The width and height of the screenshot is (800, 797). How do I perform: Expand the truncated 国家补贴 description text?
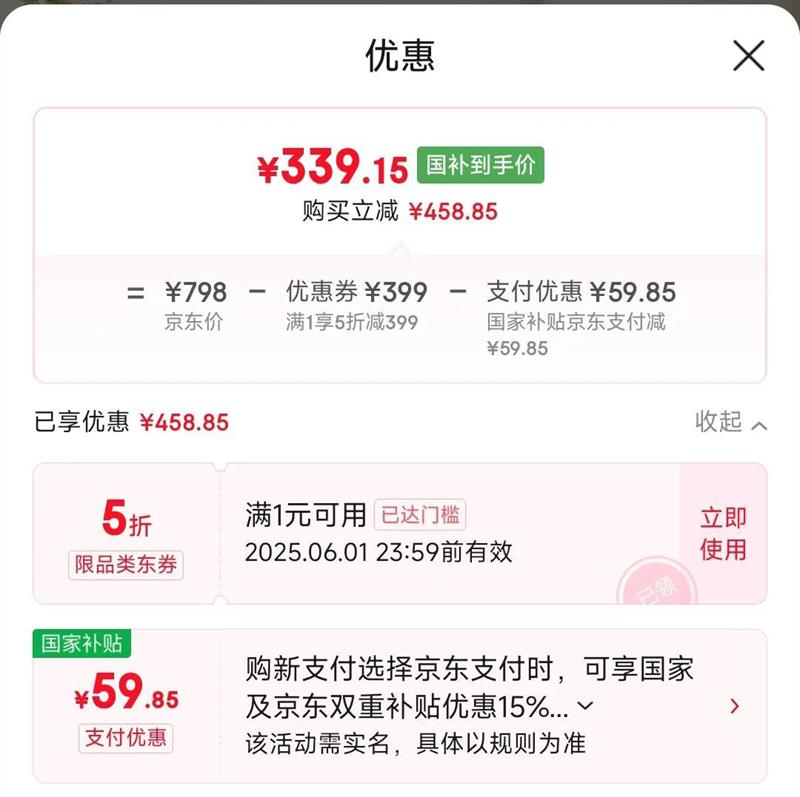click(586, 706)
